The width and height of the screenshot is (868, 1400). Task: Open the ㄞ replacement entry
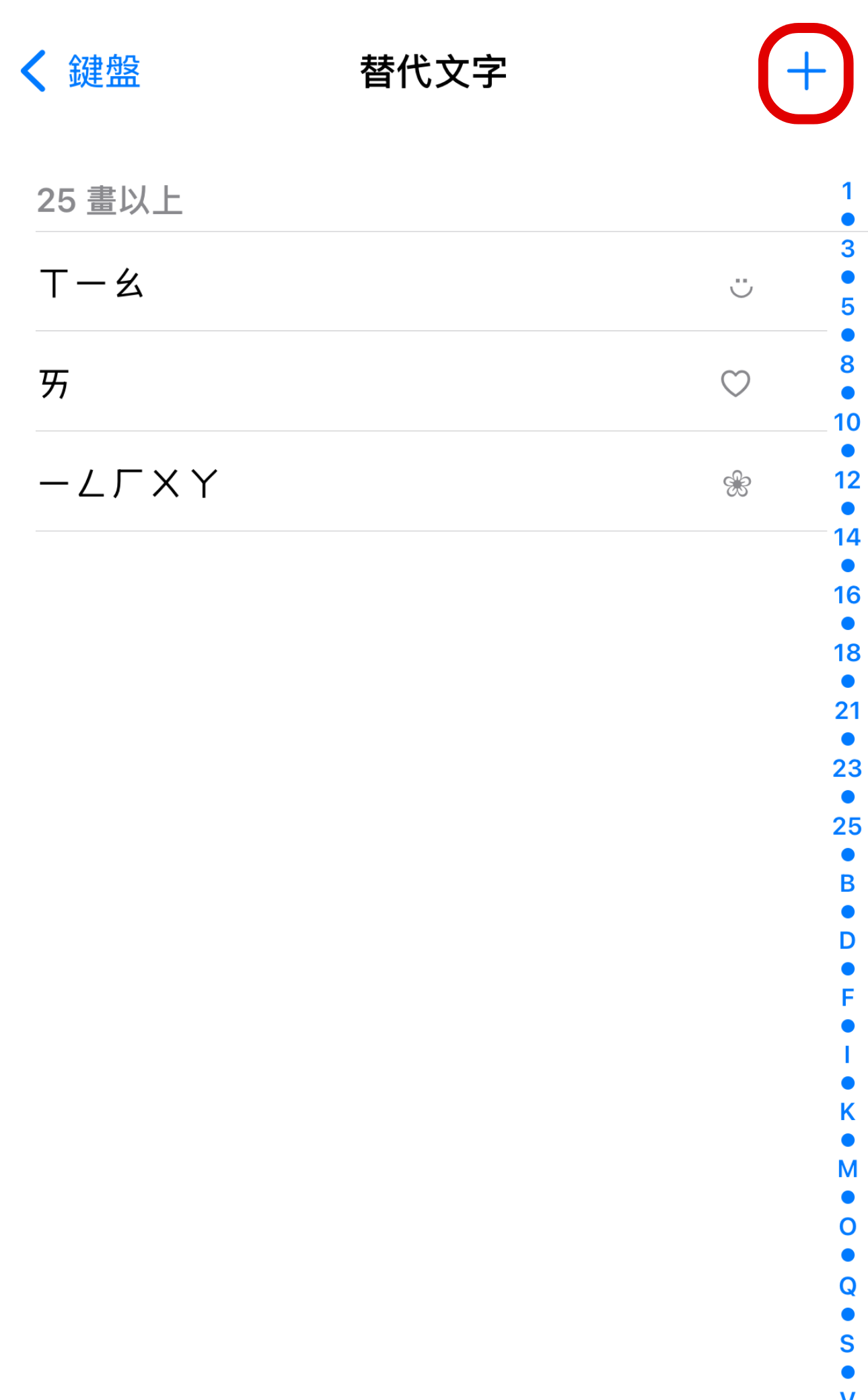click(x=269, y=385)
